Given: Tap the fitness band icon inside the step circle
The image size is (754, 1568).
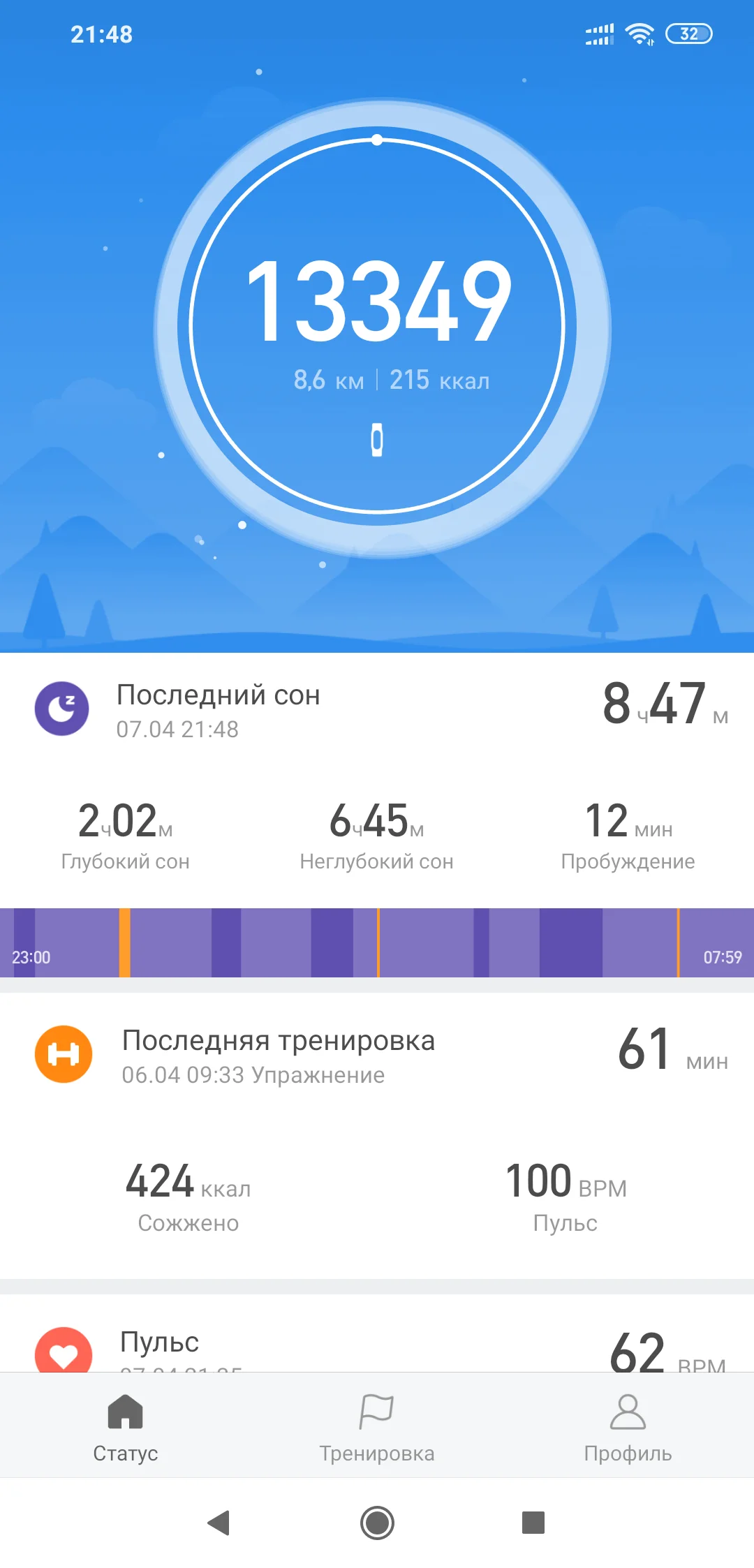Looking at the screenshot, I should coord(377,440).
